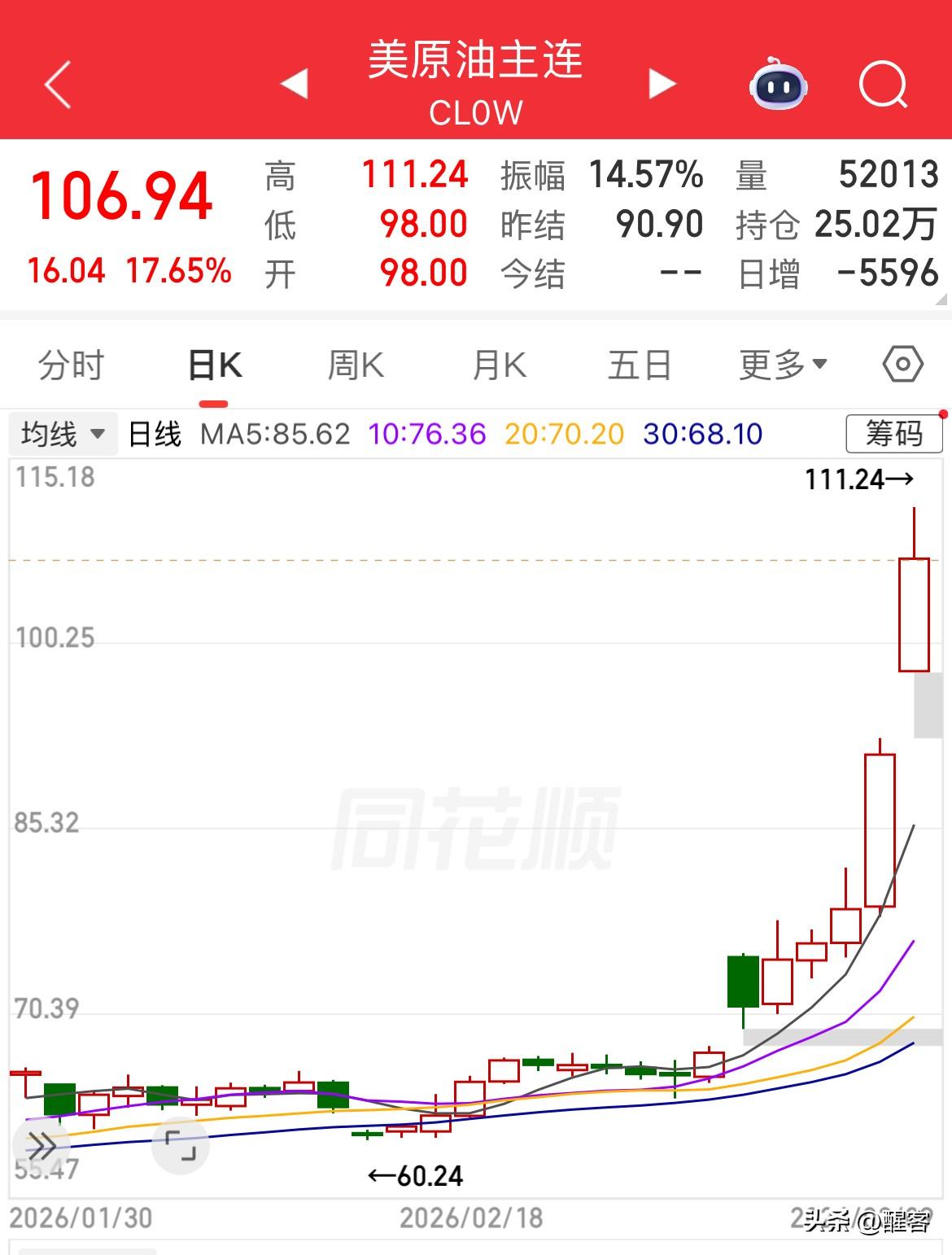
Task: Switch to previous contract with left arrow
Action: click(x=295, y=84)
